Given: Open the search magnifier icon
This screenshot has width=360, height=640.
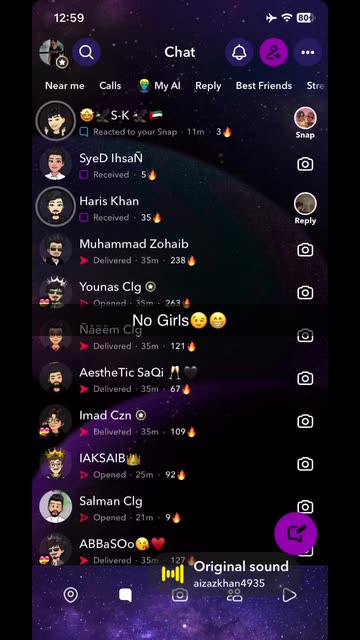Looking at the screenshot, I should point(87,52).
